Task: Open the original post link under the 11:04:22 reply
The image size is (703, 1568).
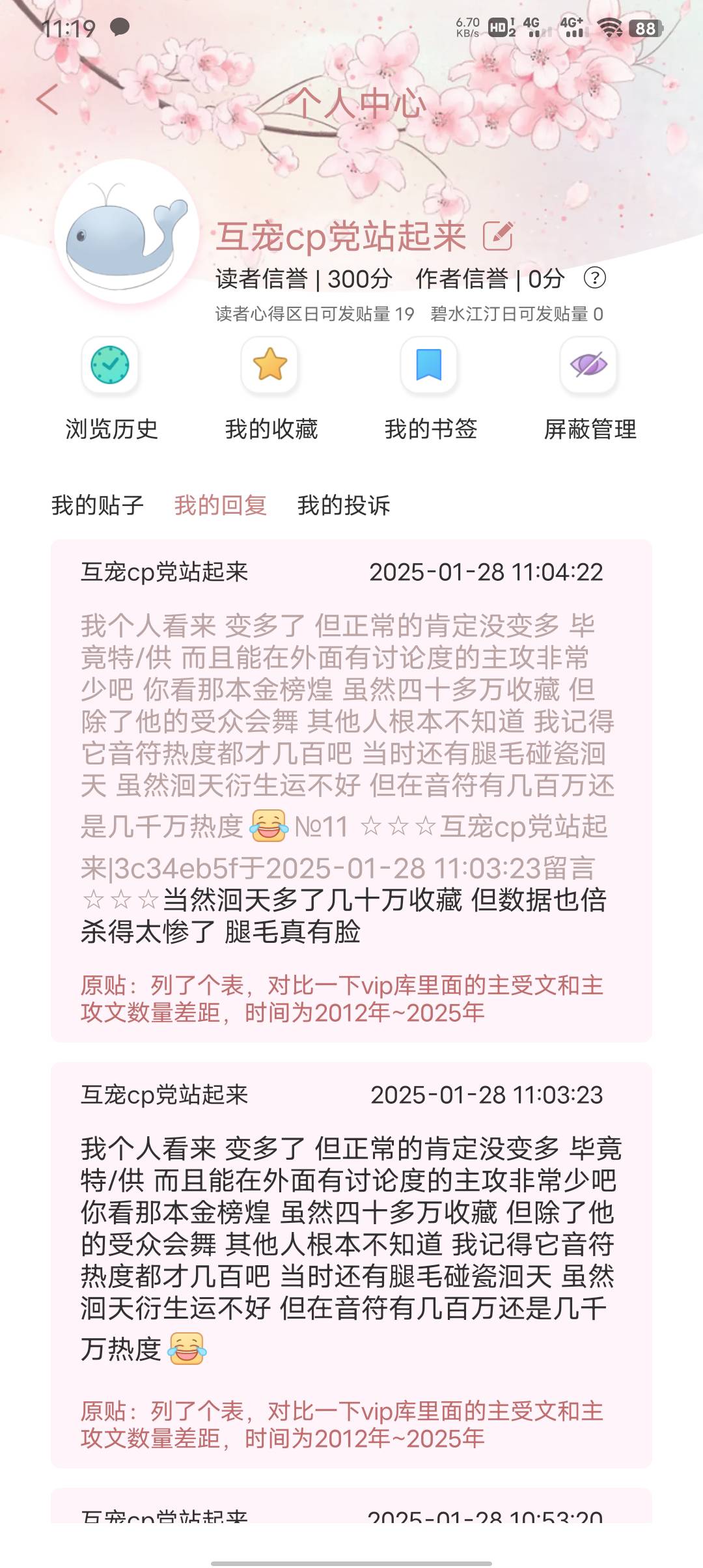Action: tap(342, 999)
